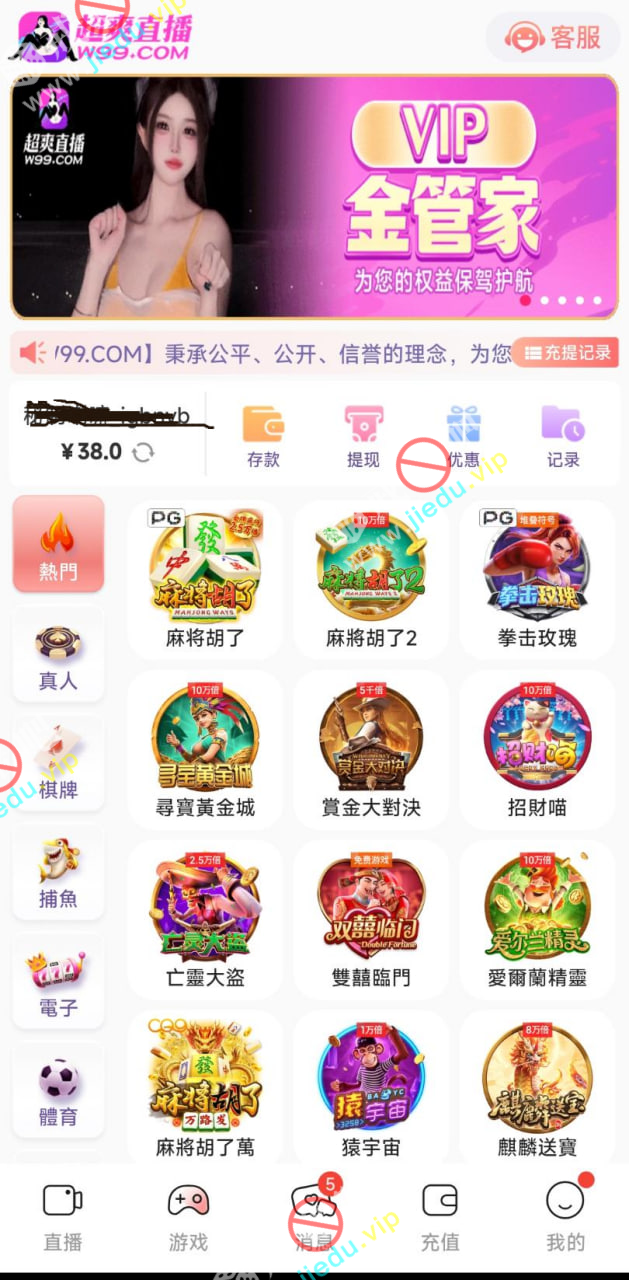The height and width of the screenshot is (1280, 629).
Task: Launch the 雙囍臨門 game
Action: click(x=371, y=918)
